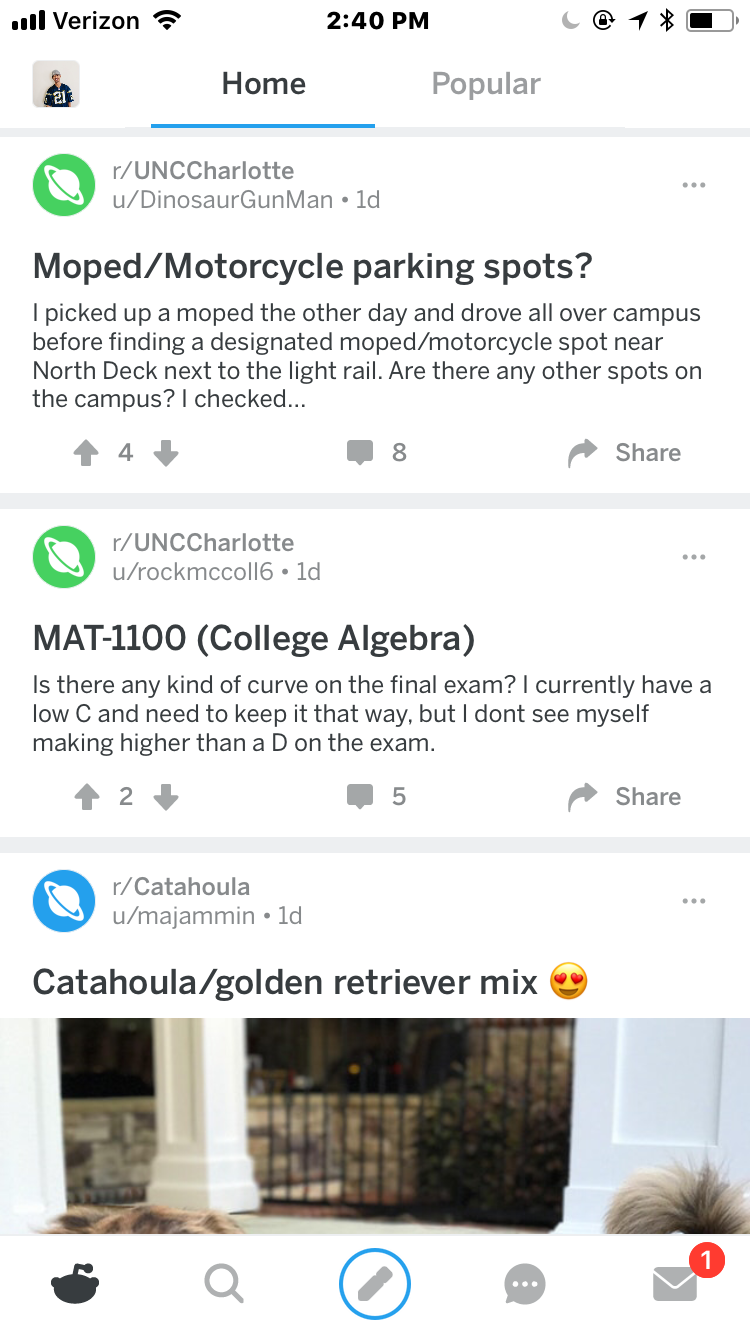This screenshot has width=750, height=1334.
Task: Create a new post with the pencil button
Action: [x=375, y=1284]
